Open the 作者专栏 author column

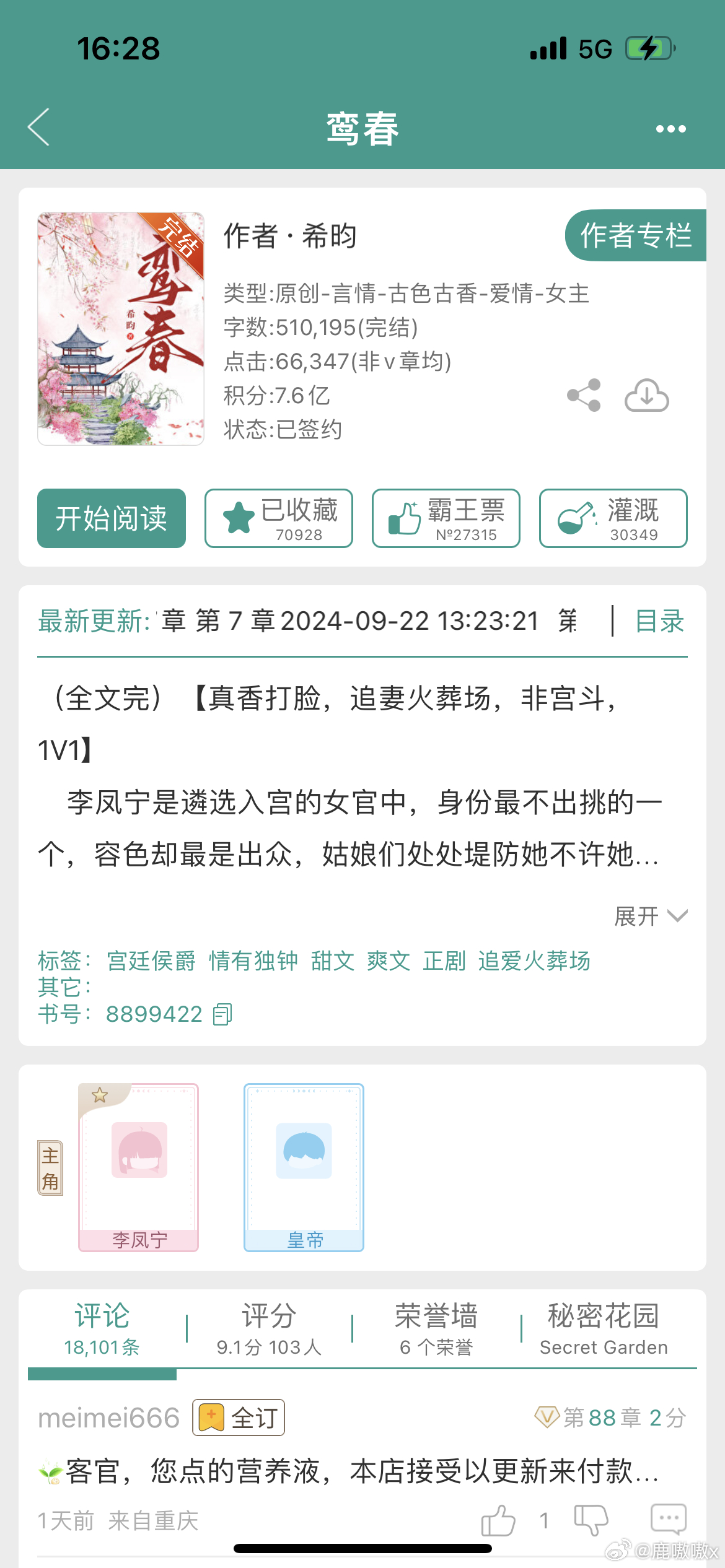(x=635, y=235)
